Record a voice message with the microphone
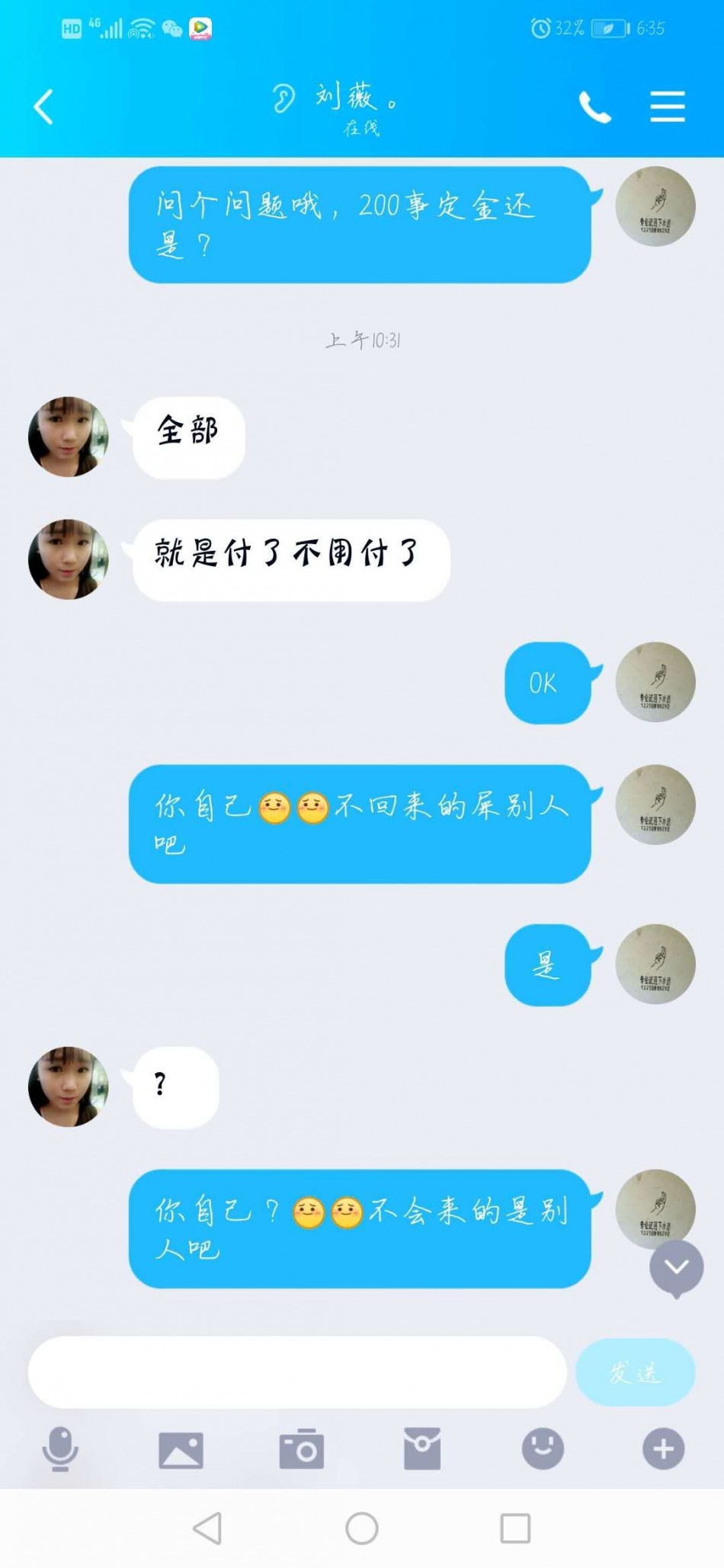 point(60,1448)
